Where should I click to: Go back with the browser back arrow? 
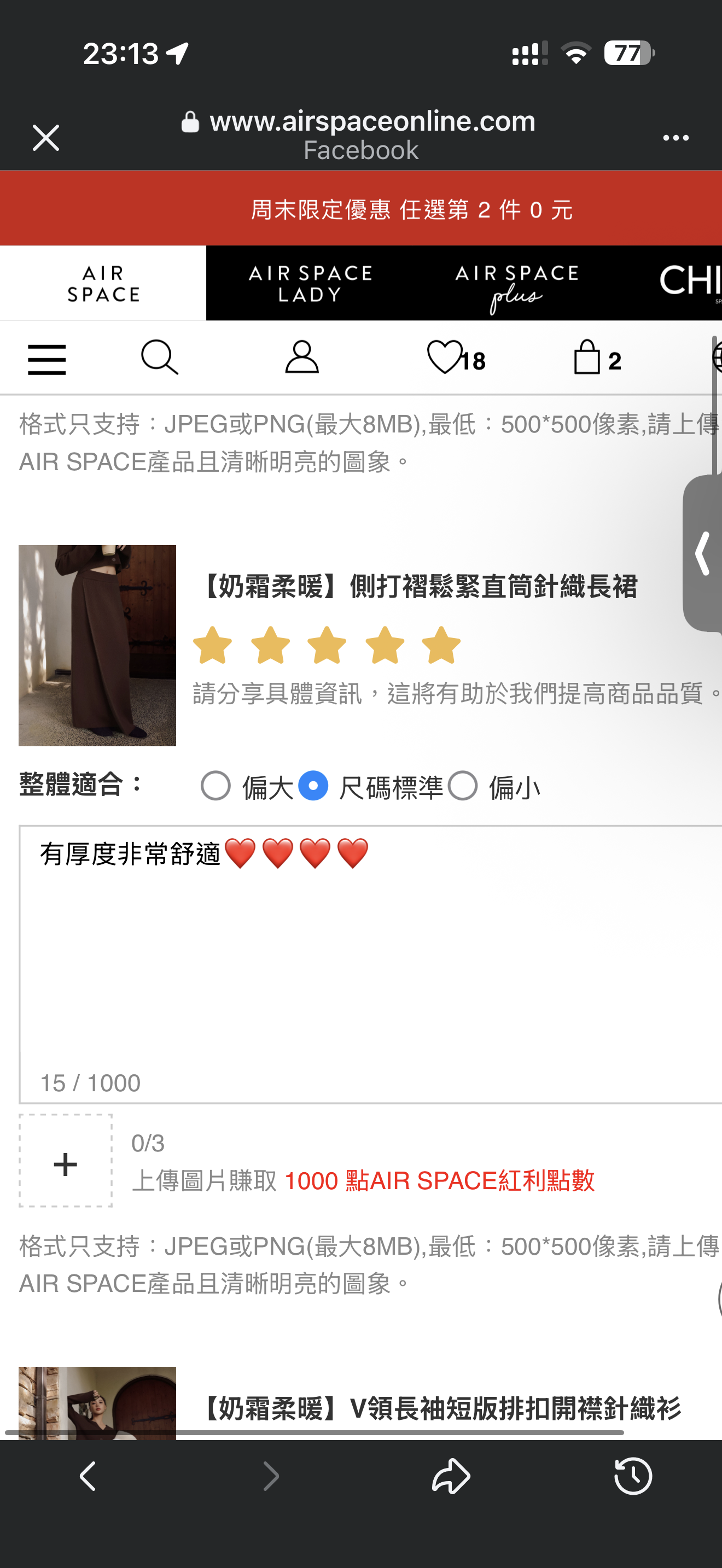[x=88, y=1476]
